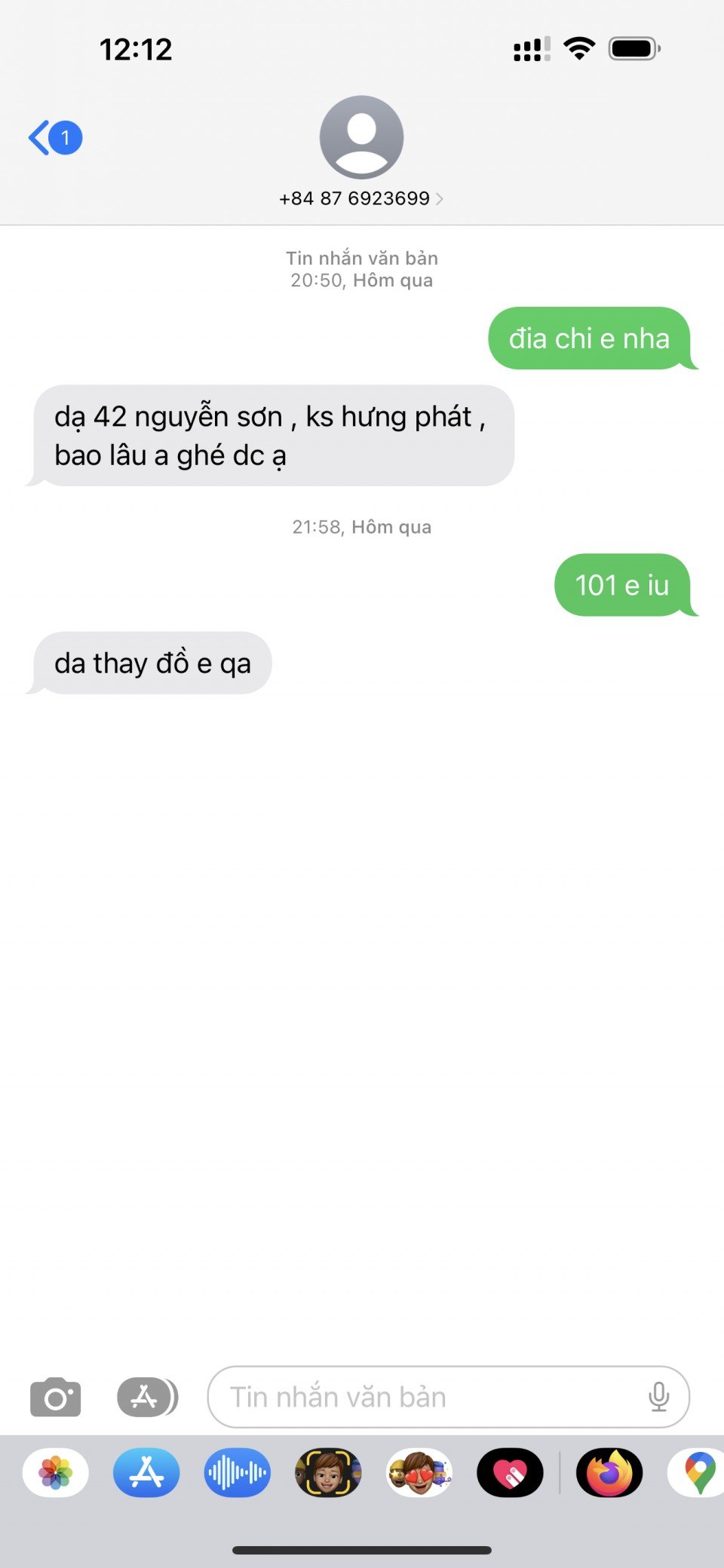Open the audio message waveform app

pos(238,1472)
